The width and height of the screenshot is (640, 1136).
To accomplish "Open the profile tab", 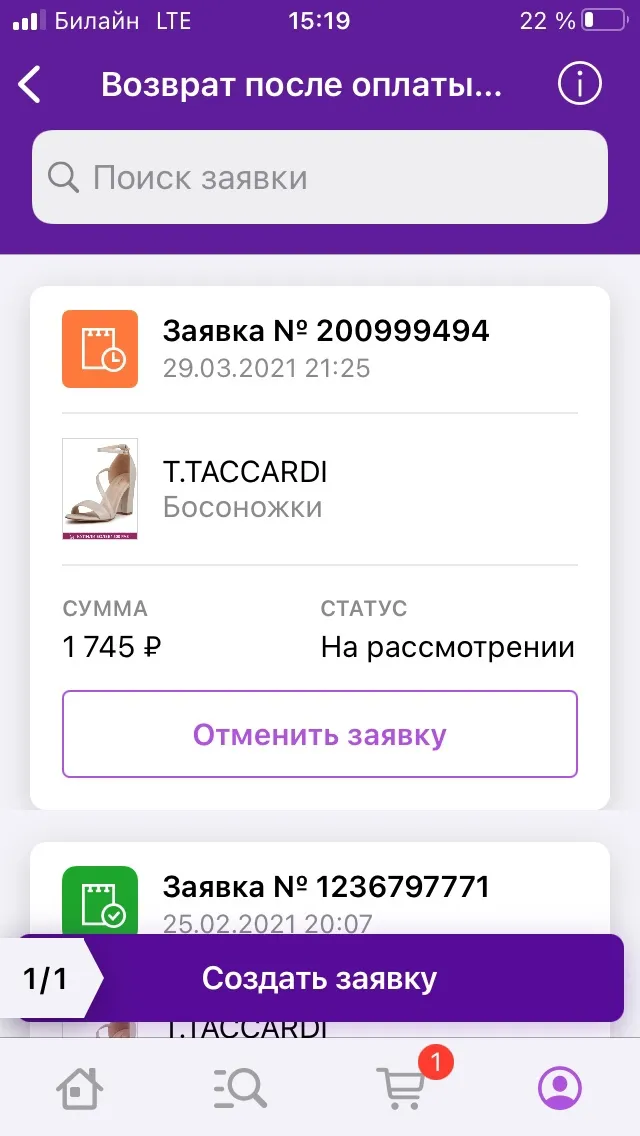I will [x=560, y=1087].
